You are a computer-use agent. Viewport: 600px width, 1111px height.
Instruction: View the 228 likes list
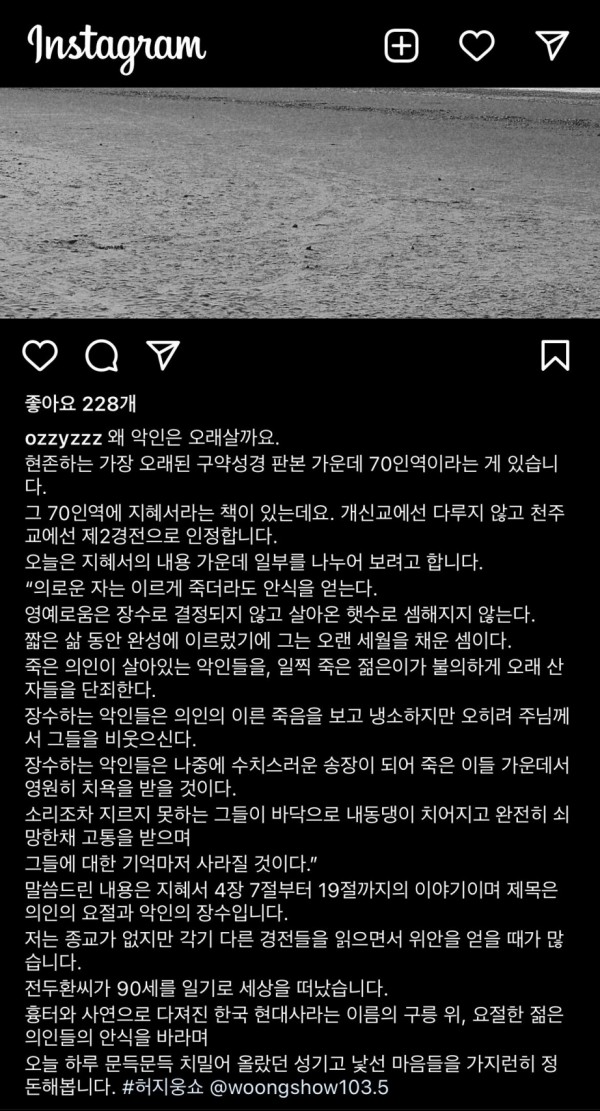point(81,404)
